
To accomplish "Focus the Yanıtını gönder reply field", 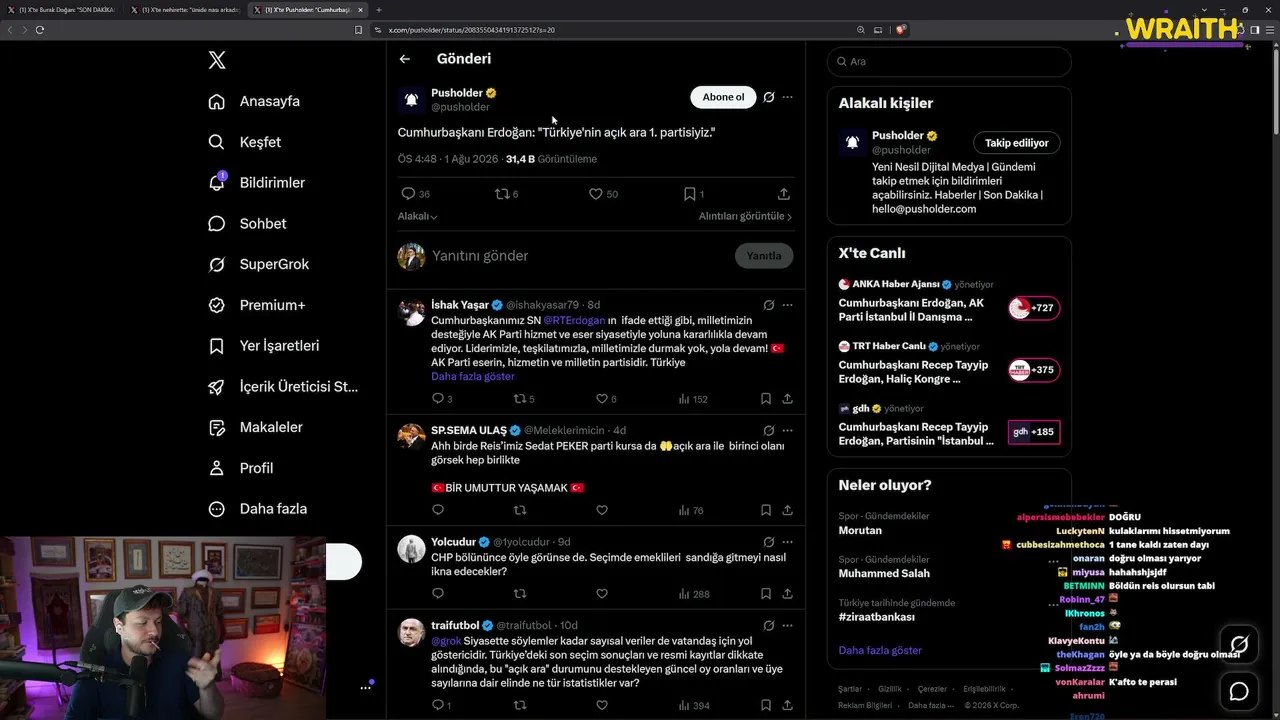I will tap(580, 256).
